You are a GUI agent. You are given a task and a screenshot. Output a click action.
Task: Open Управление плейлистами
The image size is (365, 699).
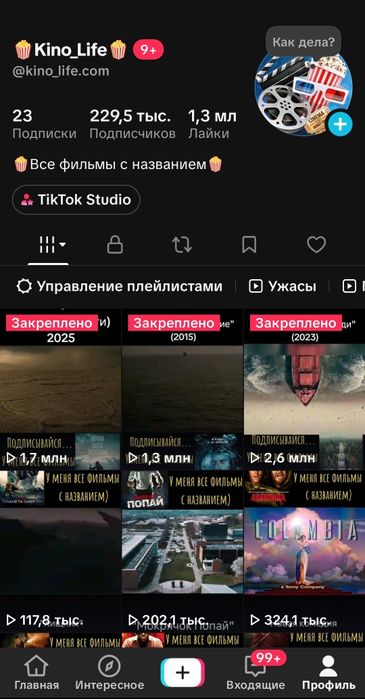(119, 286)
